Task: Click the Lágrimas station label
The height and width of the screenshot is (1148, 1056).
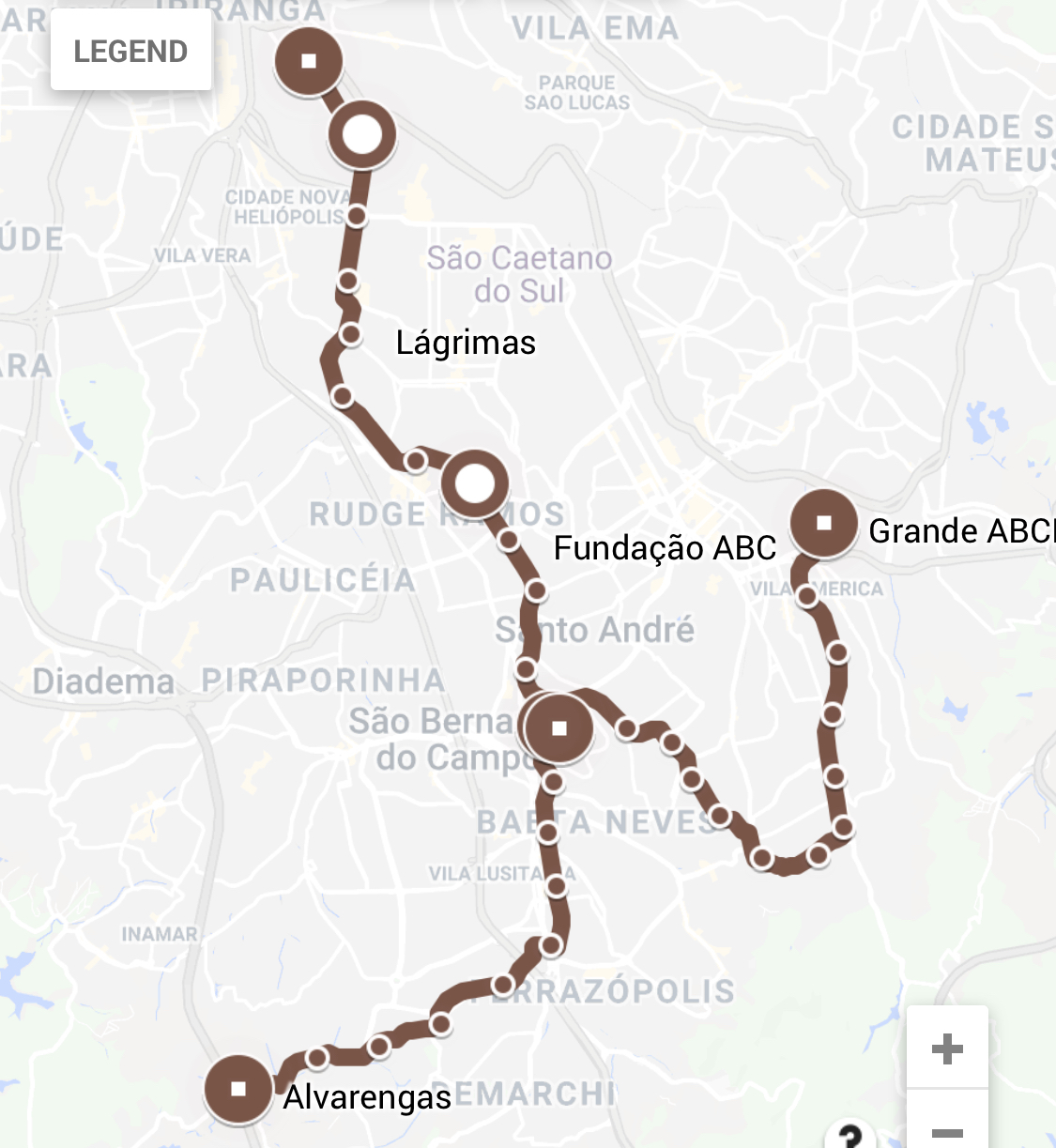Action: pyautogui.click(x=467, y=344)
